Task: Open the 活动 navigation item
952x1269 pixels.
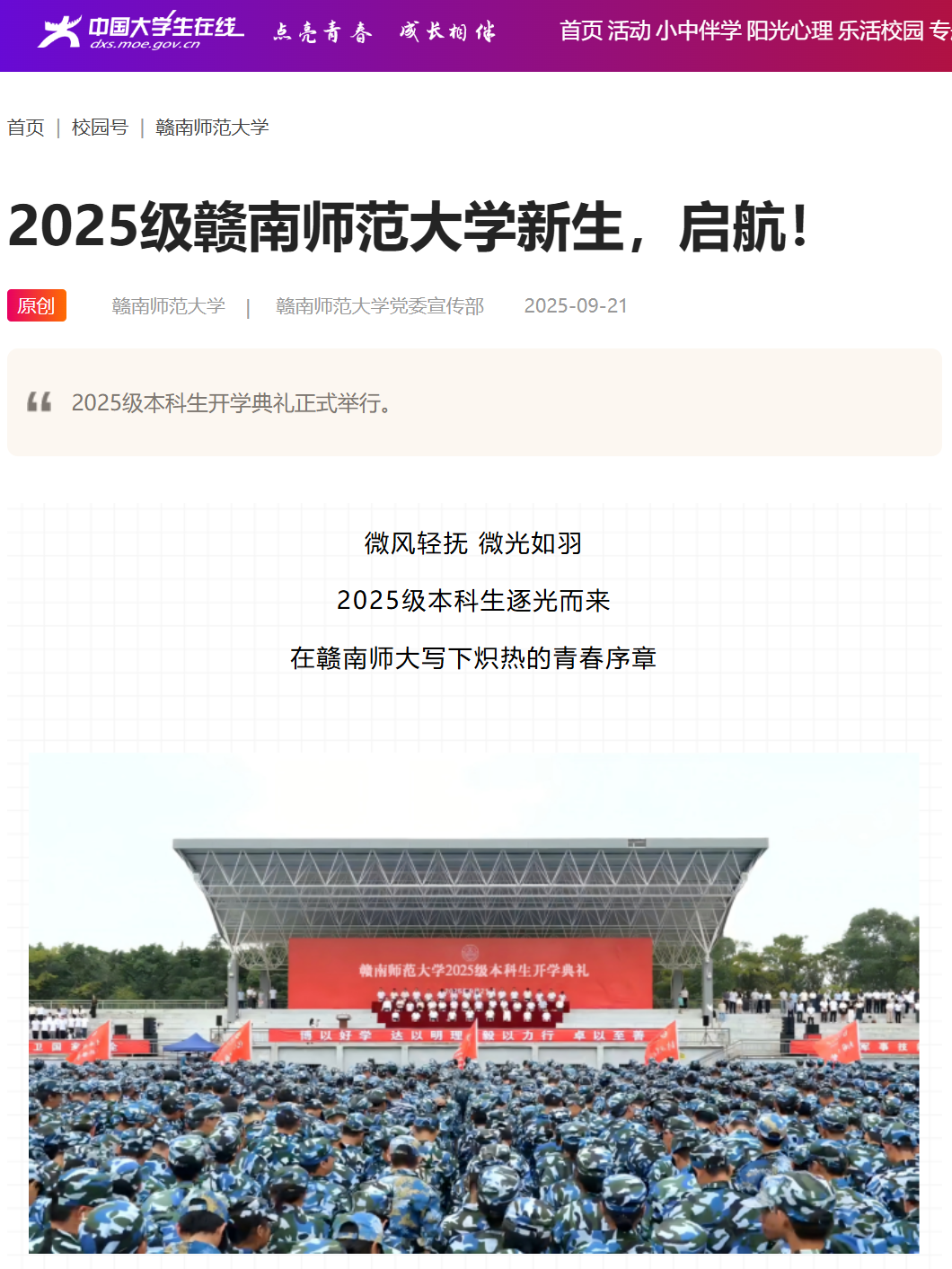Action: (629, 31)
